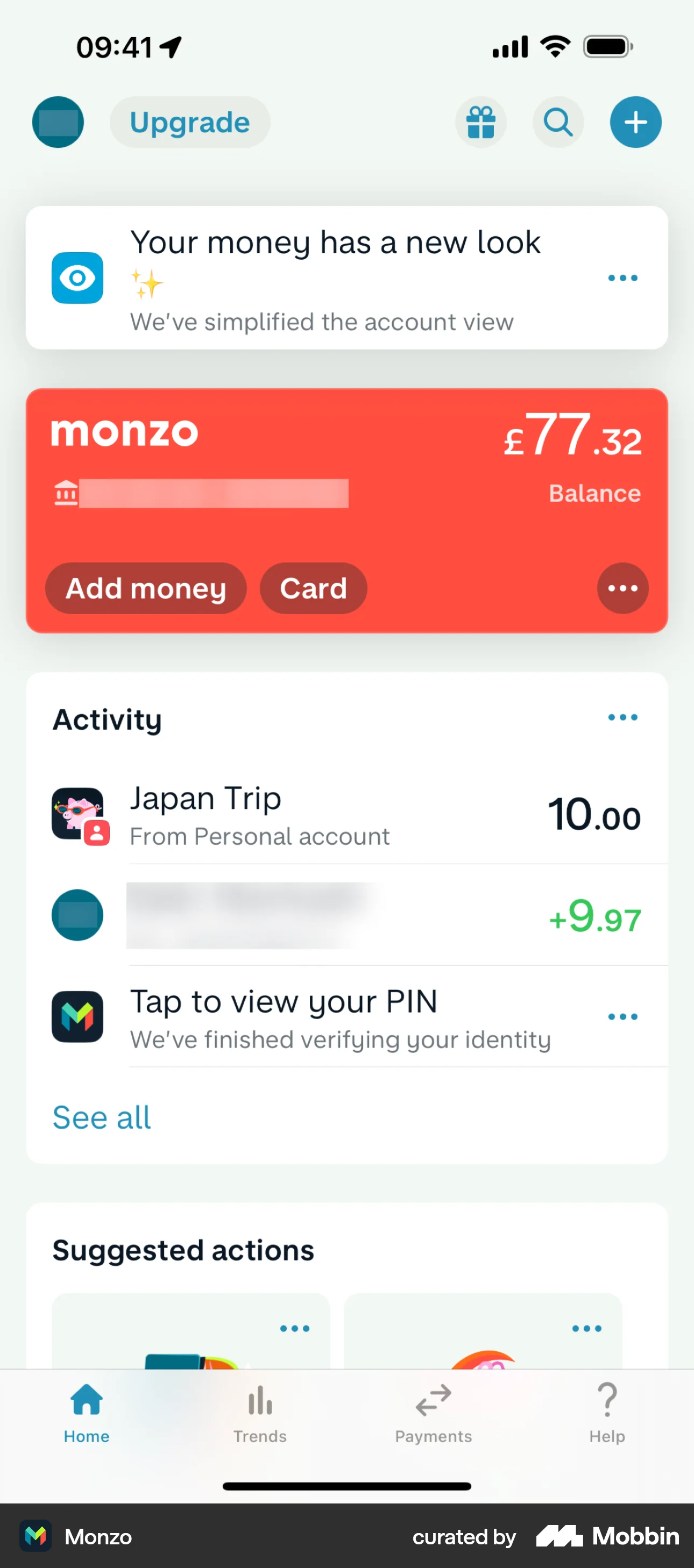Tap the blurred transaction avatar in Activity
Image resolution: width=694 pixels, height=1568 pixels.
coord(77,916)
